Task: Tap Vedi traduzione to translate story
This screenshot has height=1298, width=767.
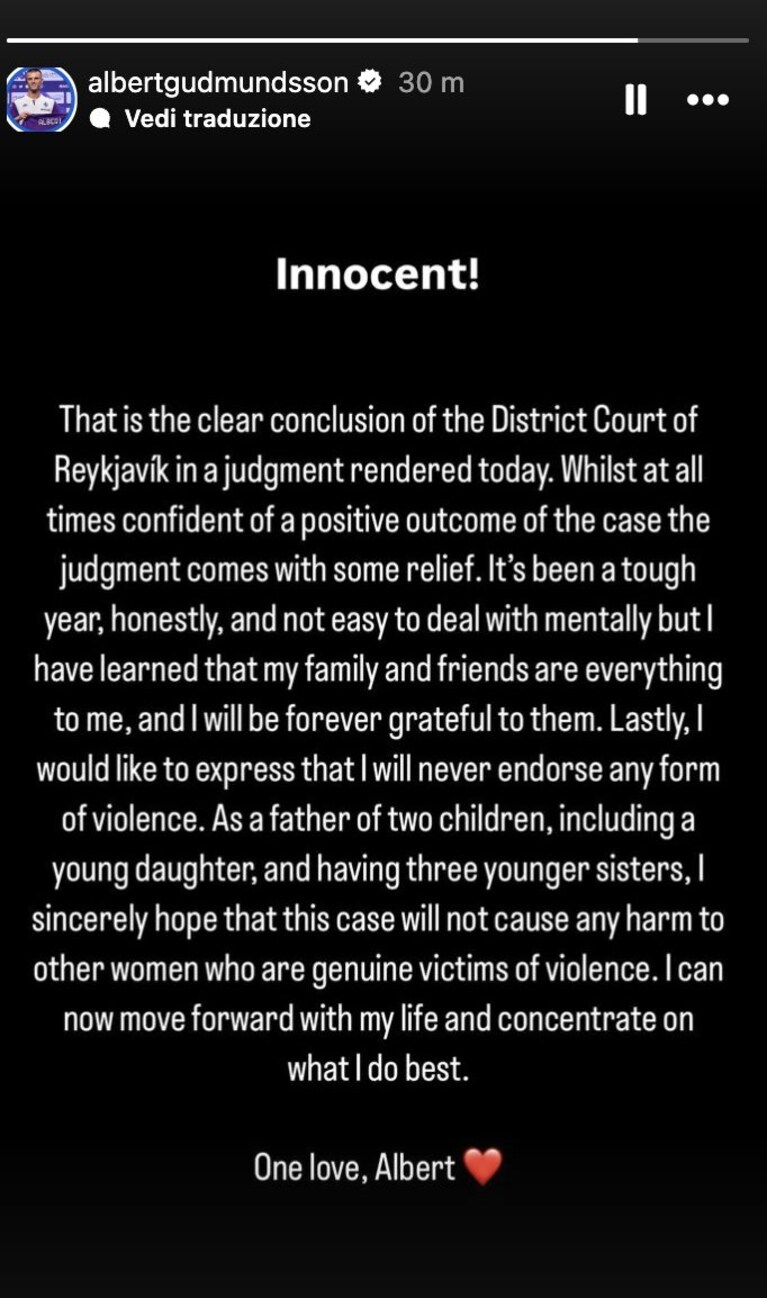Action: pyautogui.click(x=217, y=118)
